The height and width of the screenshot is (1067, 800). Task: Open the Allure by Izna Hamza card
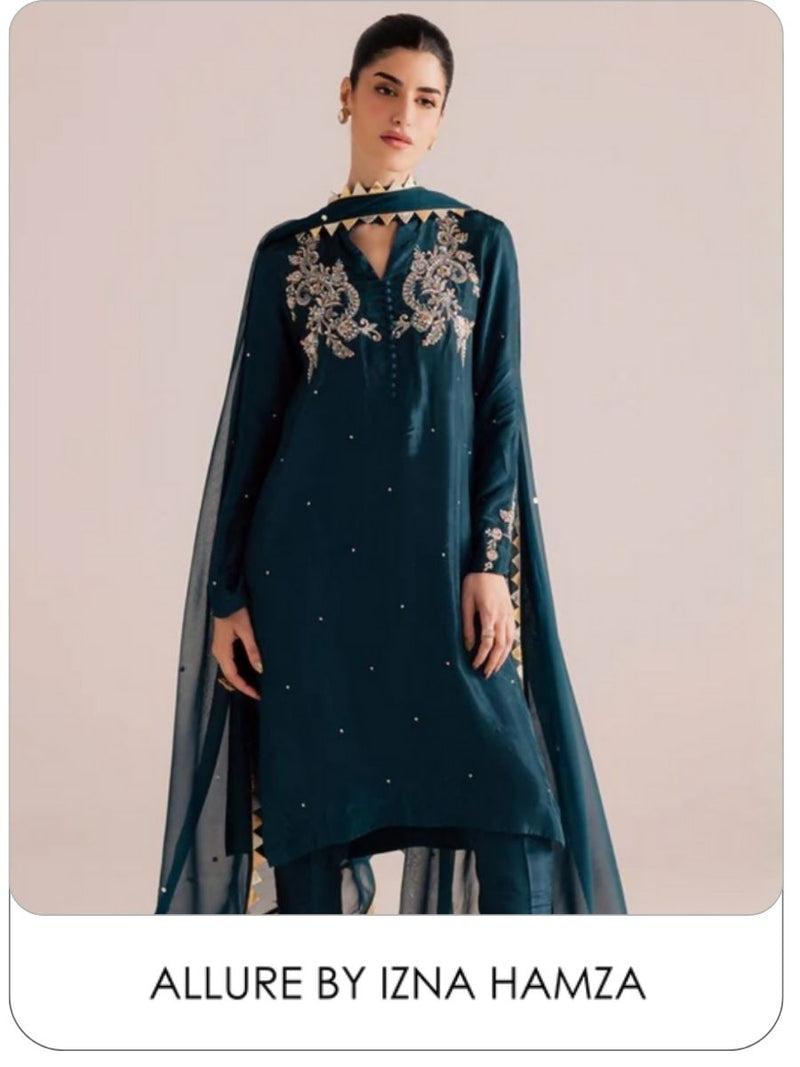click(397, 500)
